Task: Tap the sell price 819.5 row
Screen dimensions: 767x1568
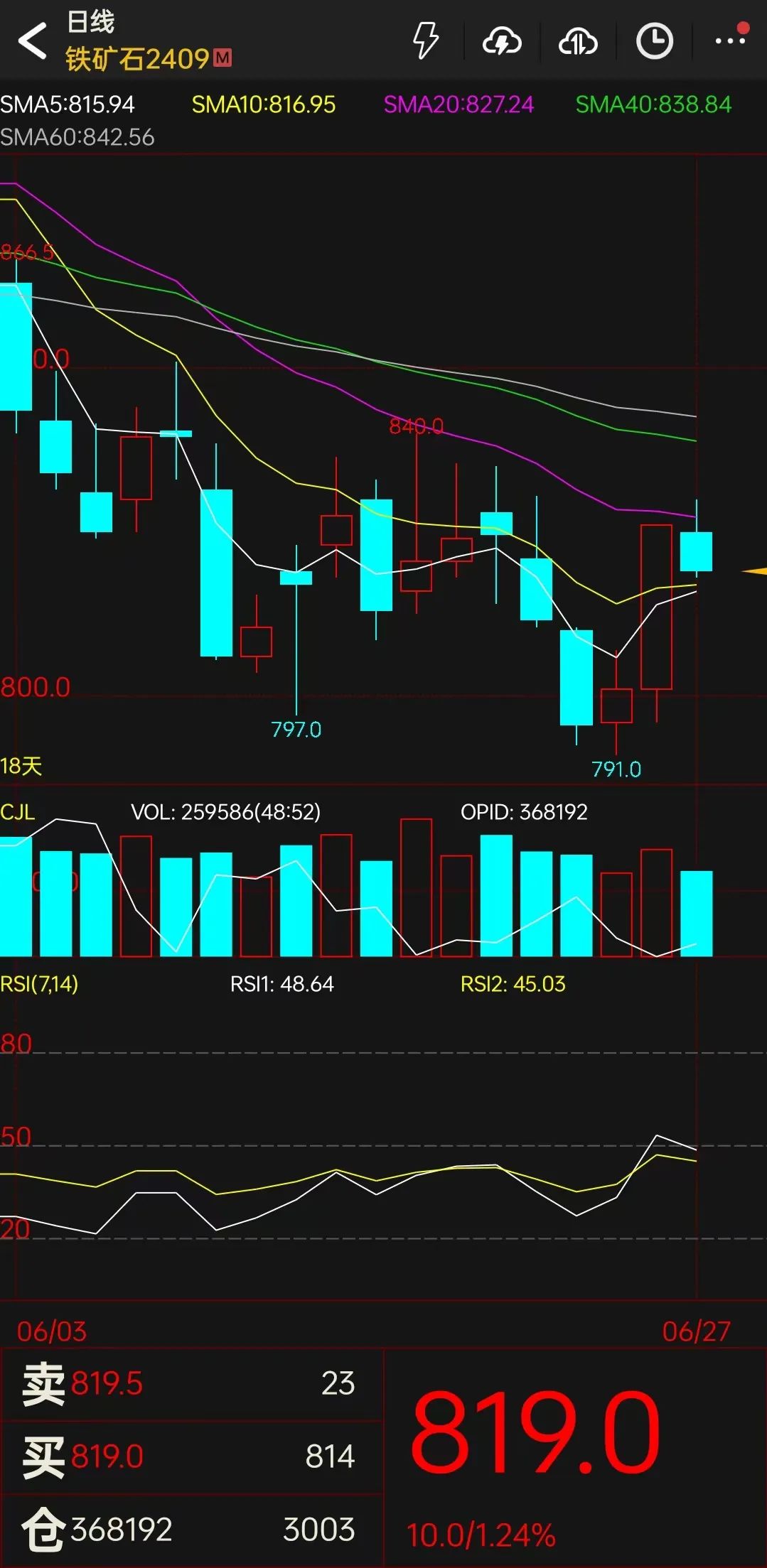Action: (191, 1383)
